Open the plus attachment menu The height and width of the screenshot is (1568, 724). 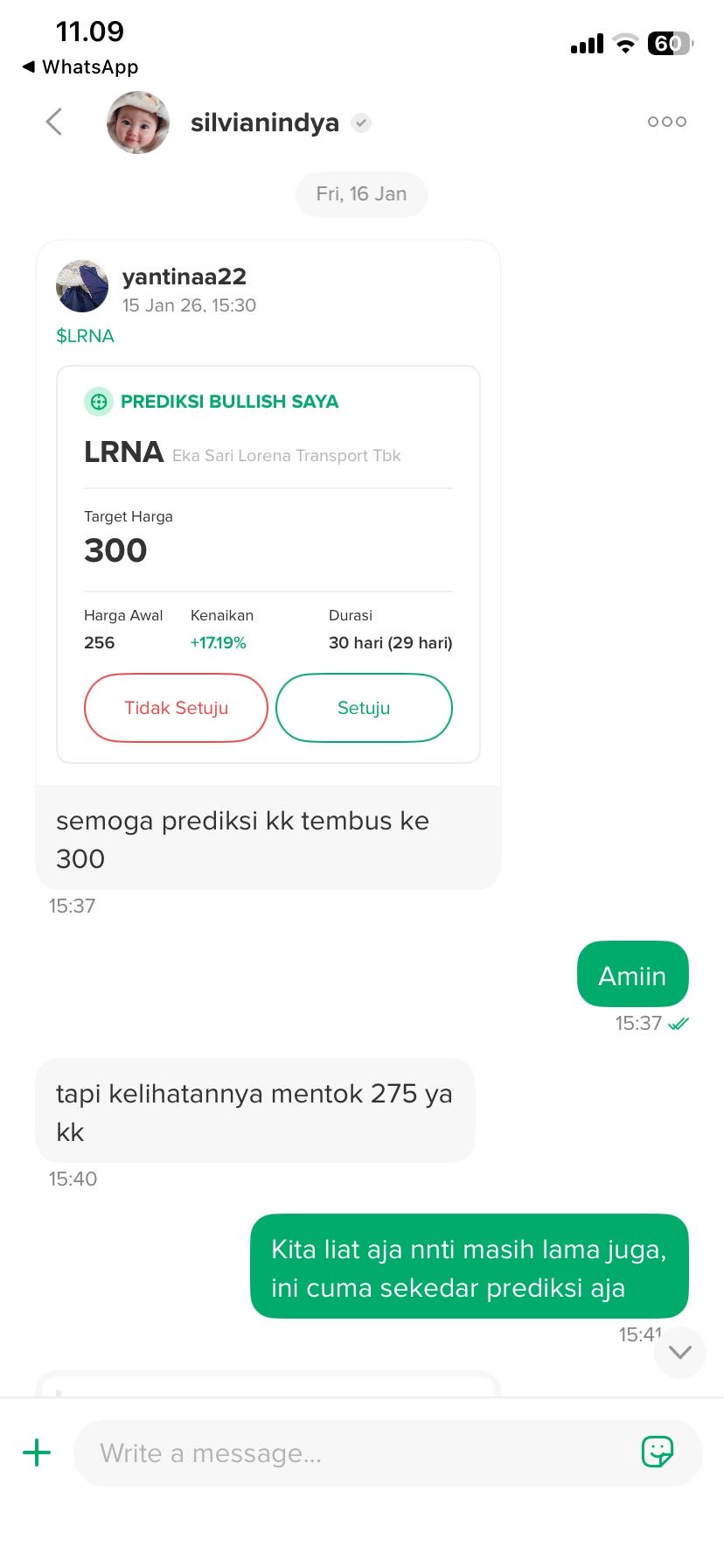point(37,1453)
